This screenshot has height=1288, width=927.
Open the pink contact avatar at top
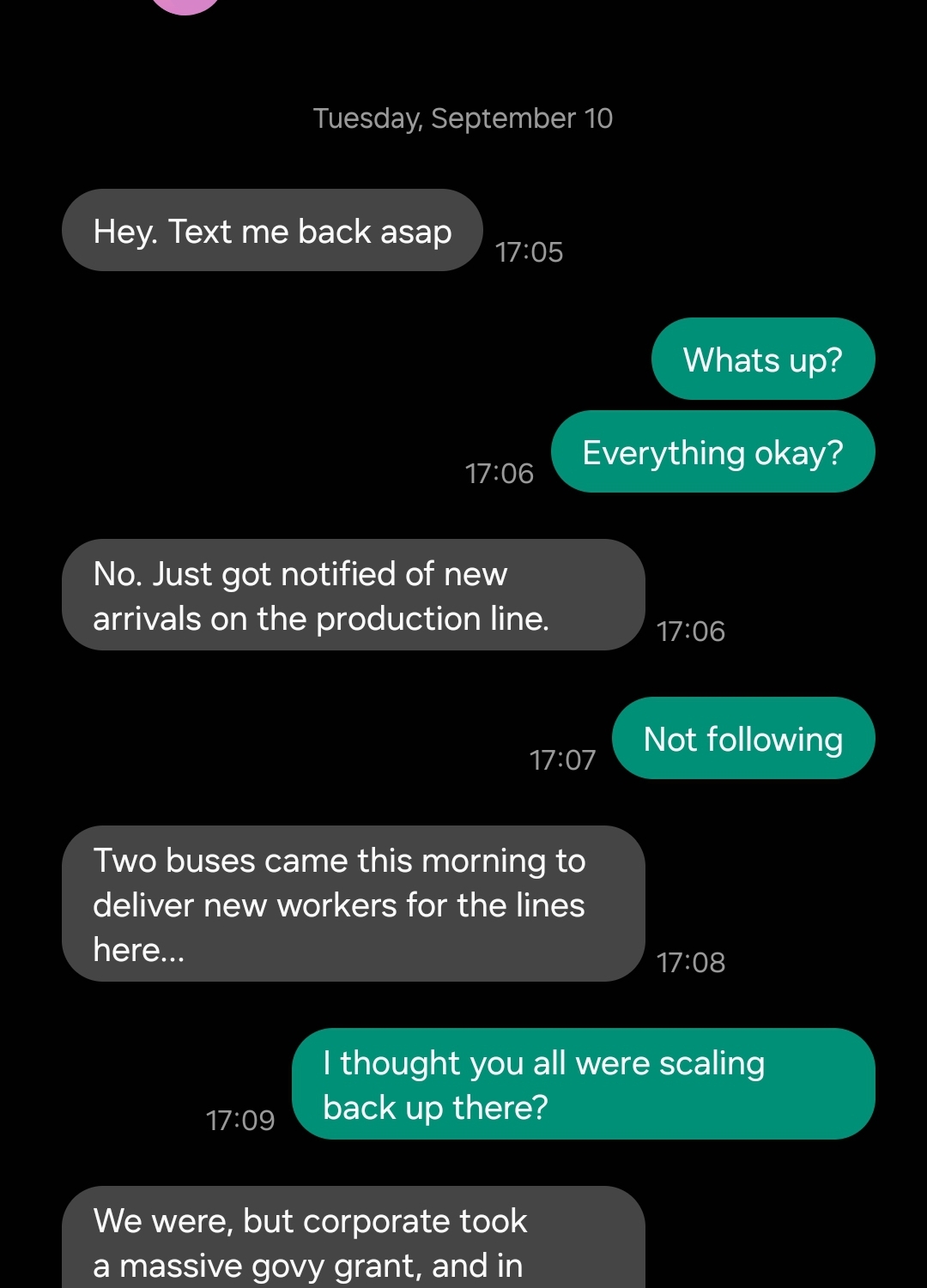click(x=185, y=5)
